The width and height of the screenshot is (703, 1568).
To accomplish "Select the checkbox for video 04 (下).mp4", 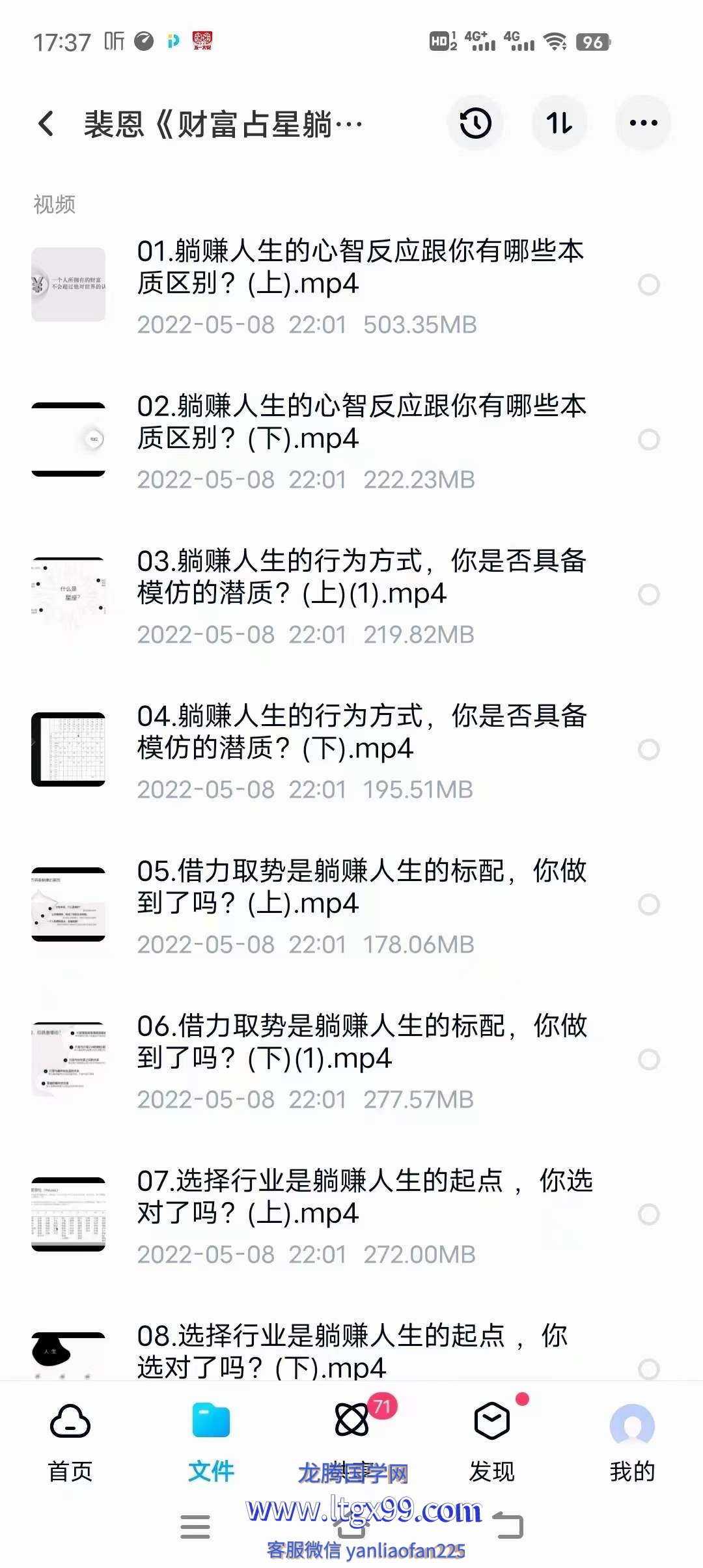I will pos(648,749).
